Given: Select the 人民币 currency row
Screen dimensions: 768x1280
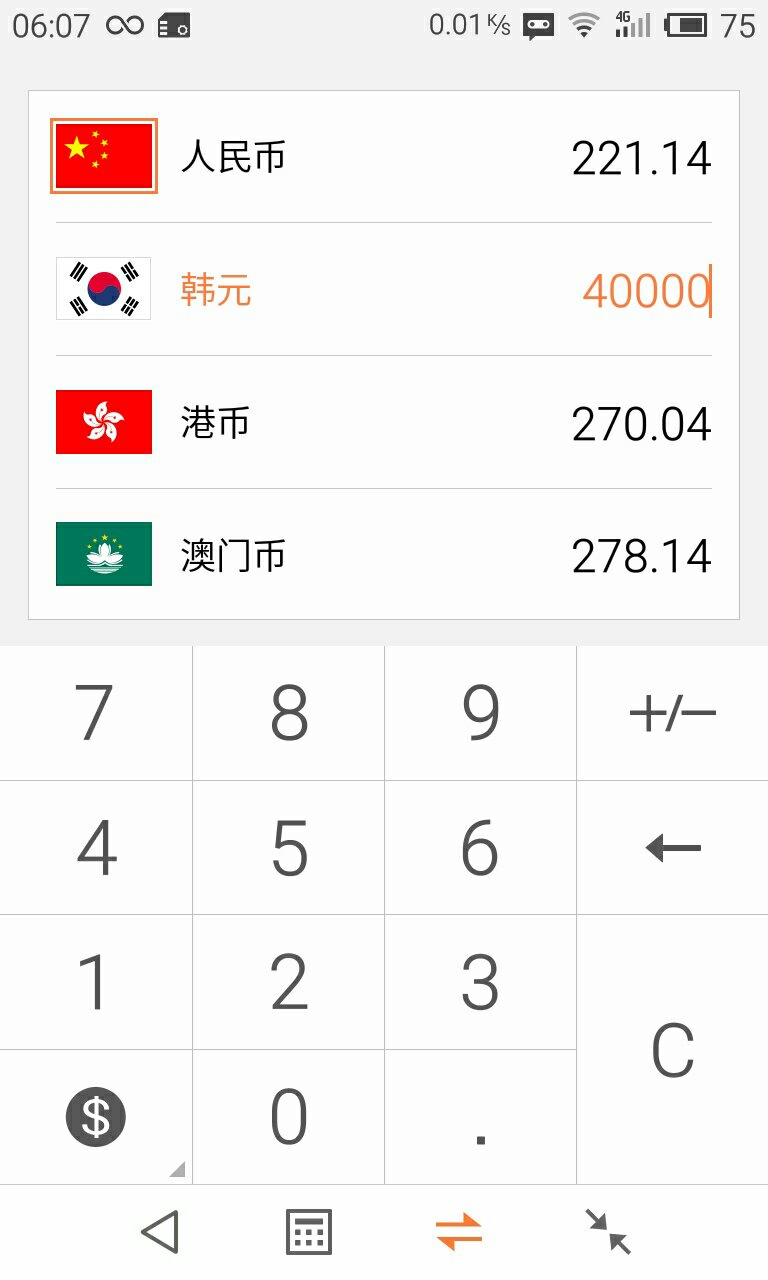Looking at the screenshot, I should click(383, 157).
